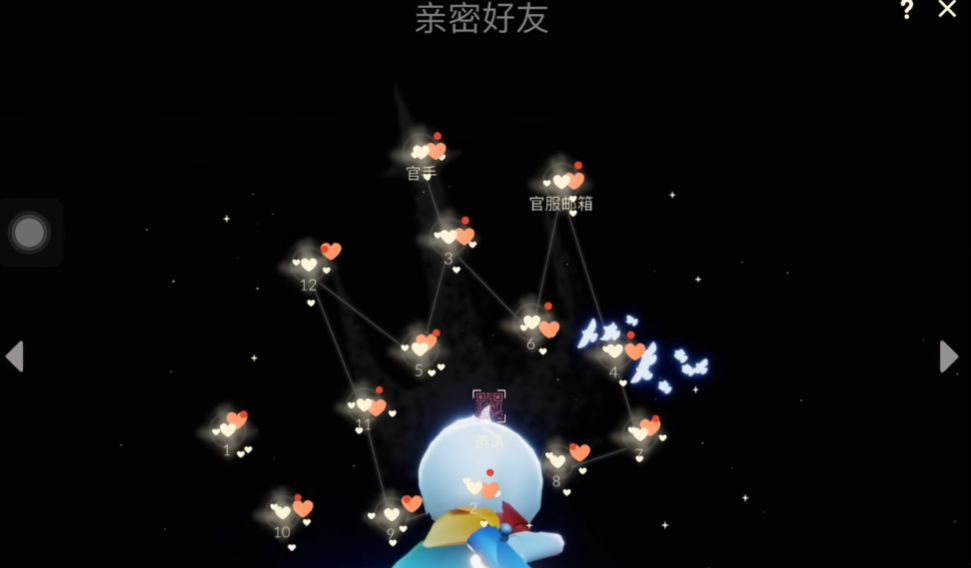
Task: Tap the floating assistive touch button
Action: pos(29,233)
